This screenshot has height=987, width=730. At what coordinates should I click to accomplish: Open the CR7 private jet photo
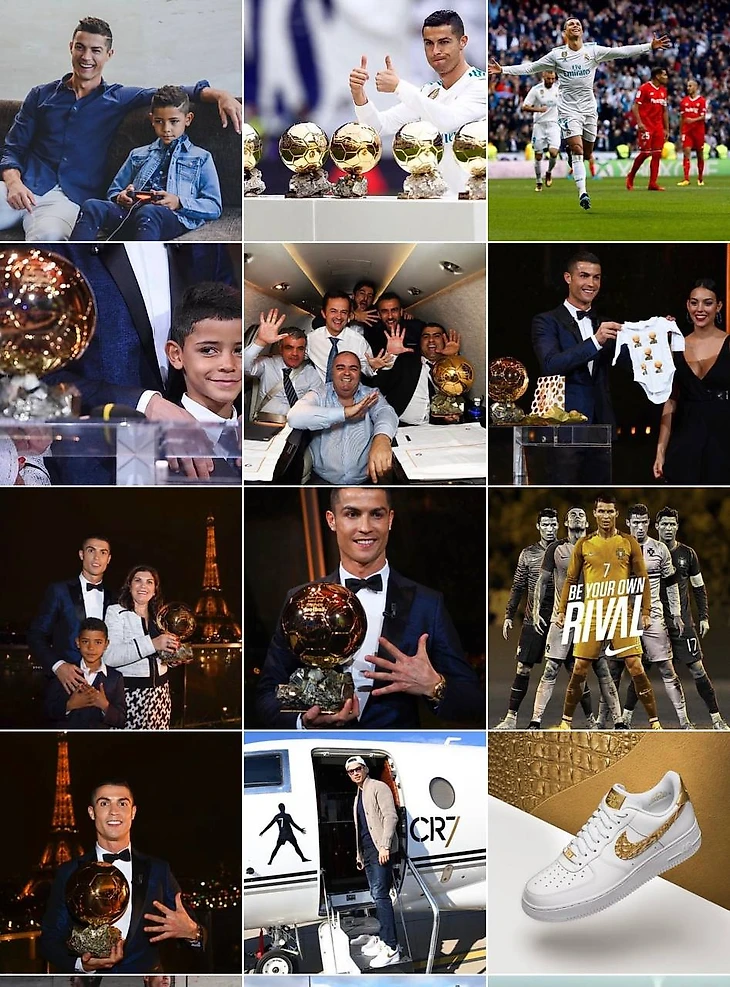point(365,852)
